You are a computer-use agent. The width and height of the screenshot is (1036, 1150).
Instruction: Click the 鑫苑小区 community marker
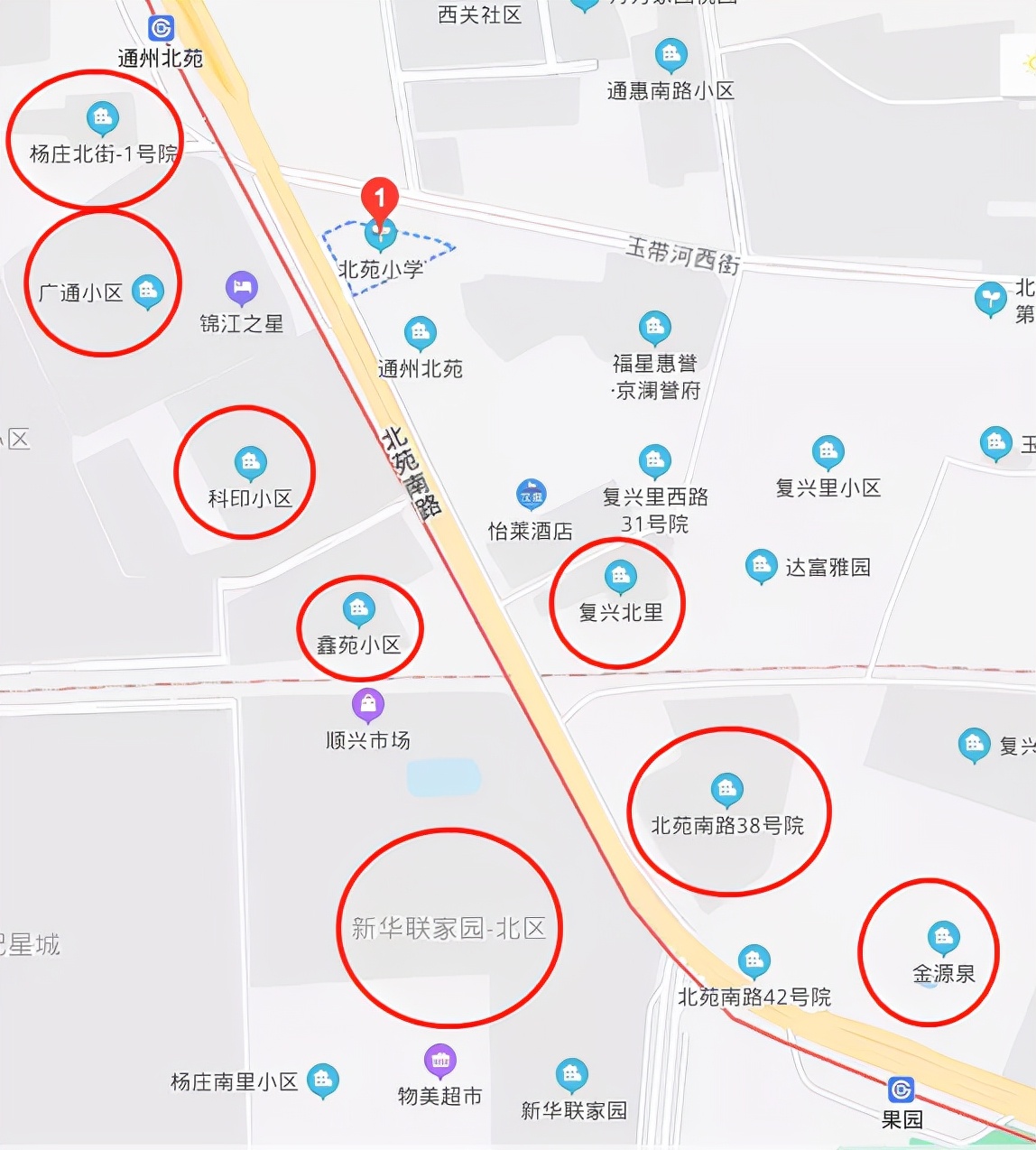click(x=358, y=608)
